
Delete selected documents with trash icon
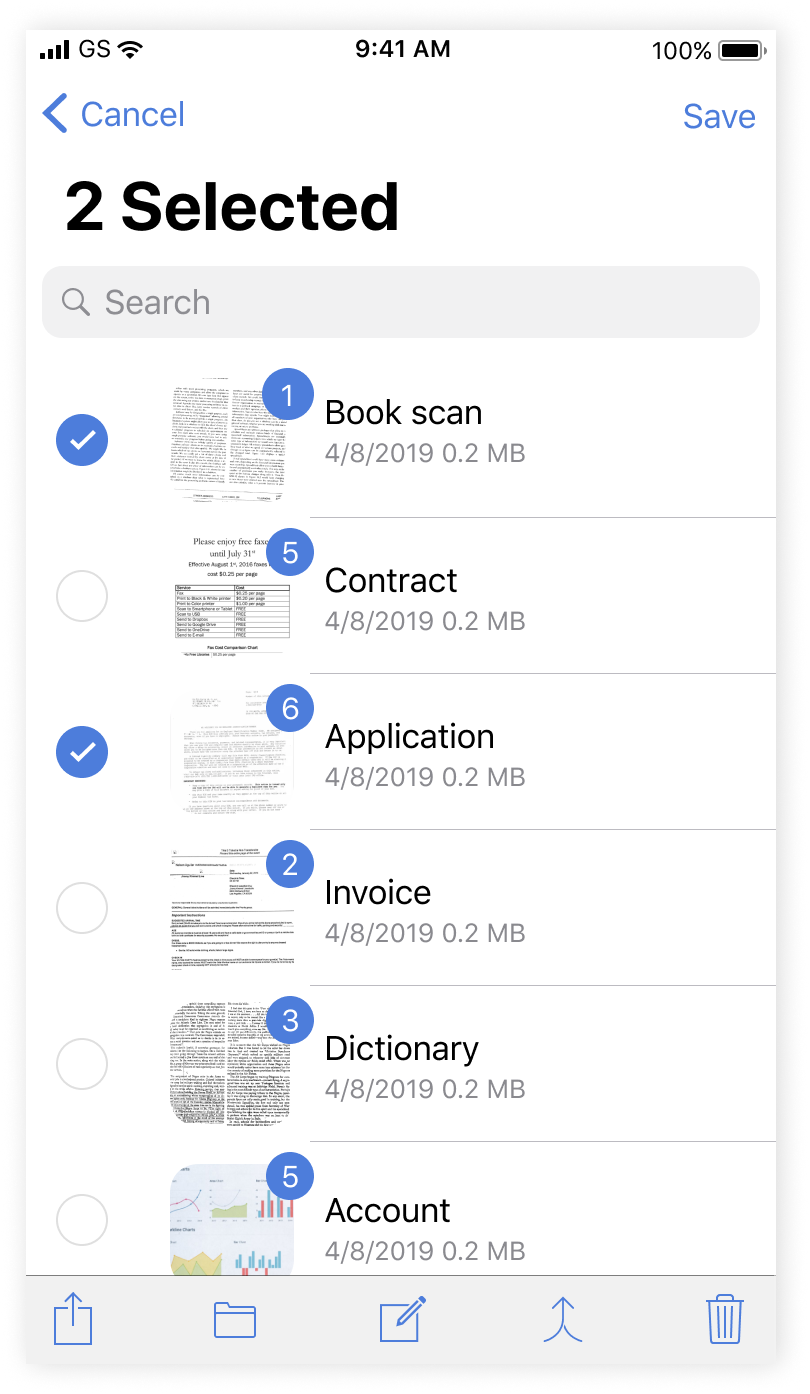[724, 1319]
